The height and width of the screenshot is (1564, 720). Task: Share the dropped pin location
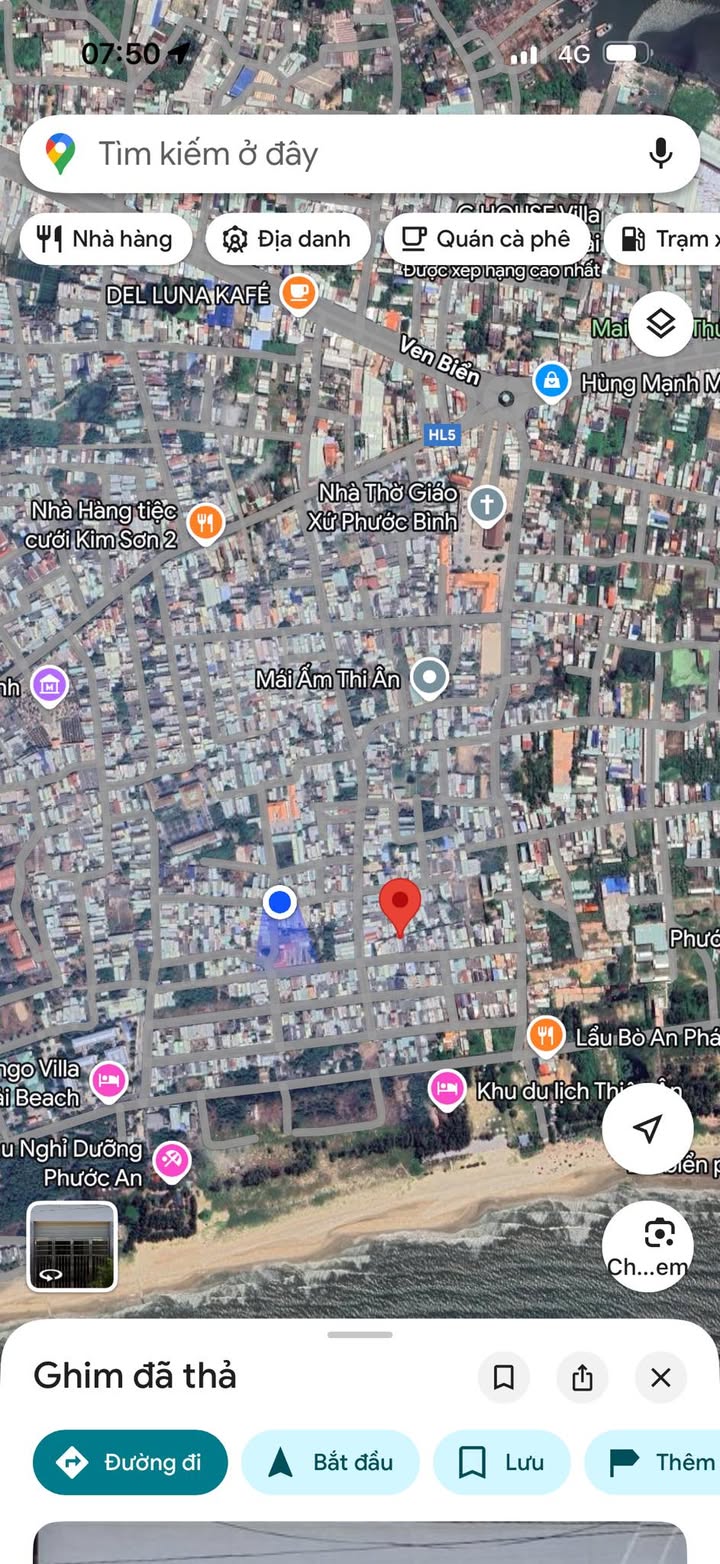pos(582,1378)
